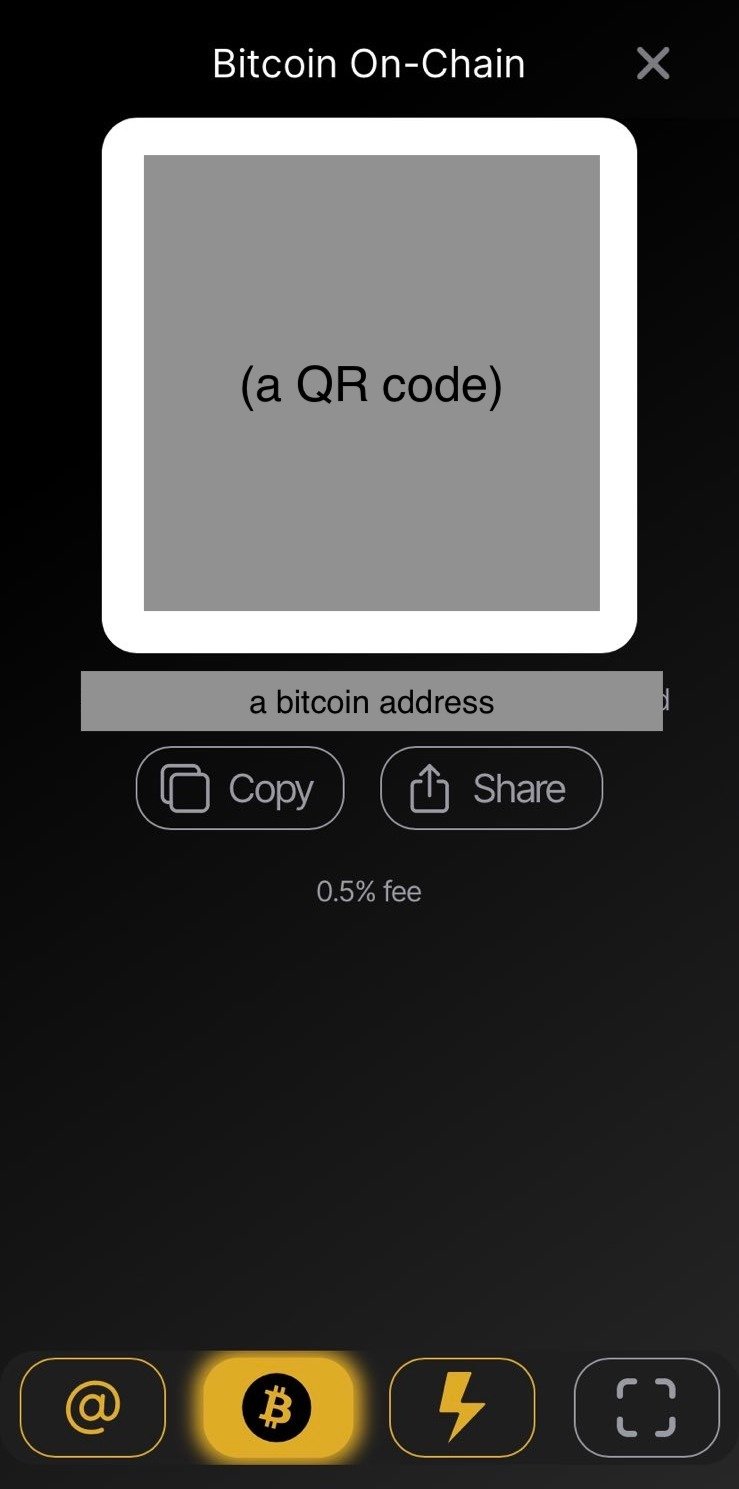Open the QR scanner tab

point(646,1407)
